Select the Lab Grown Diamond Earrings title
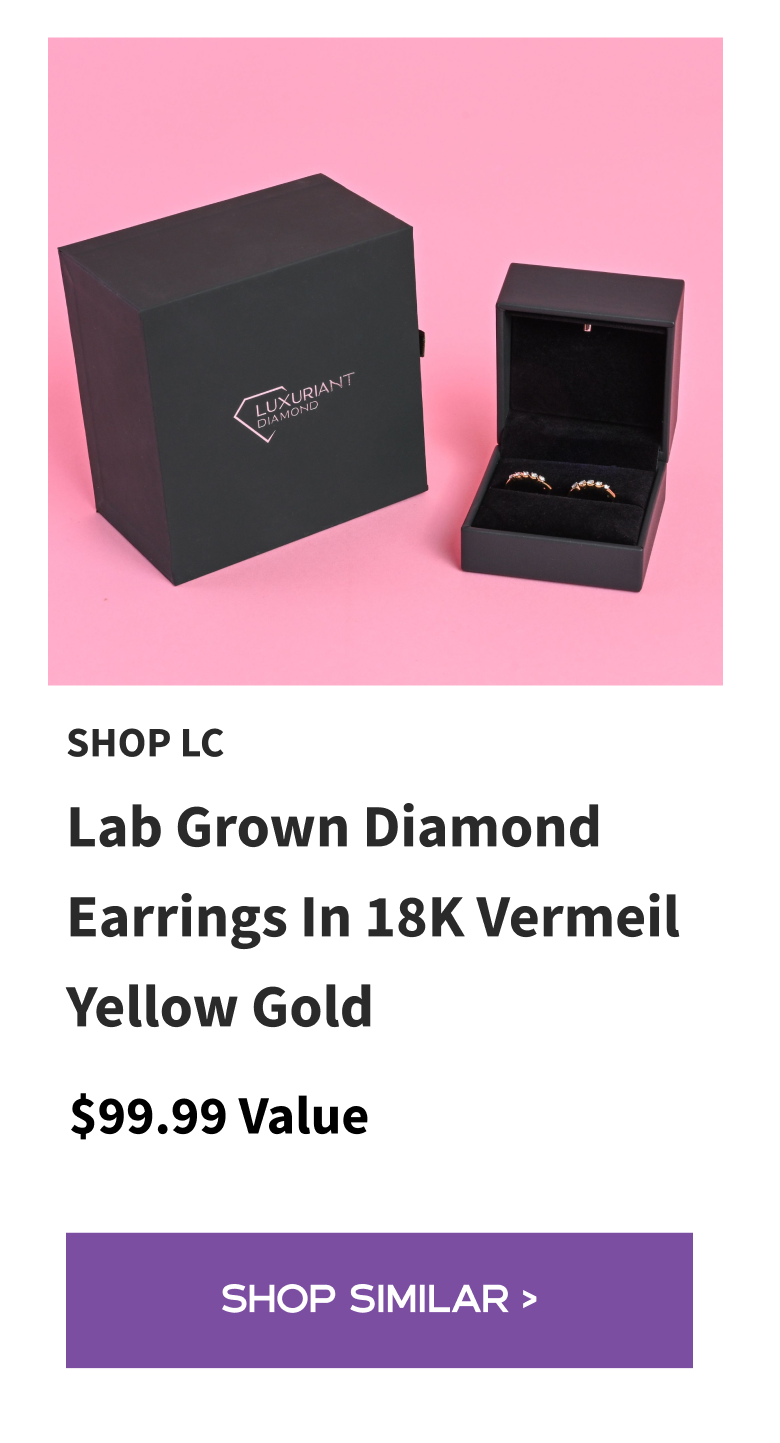 (x=372, y=914)
